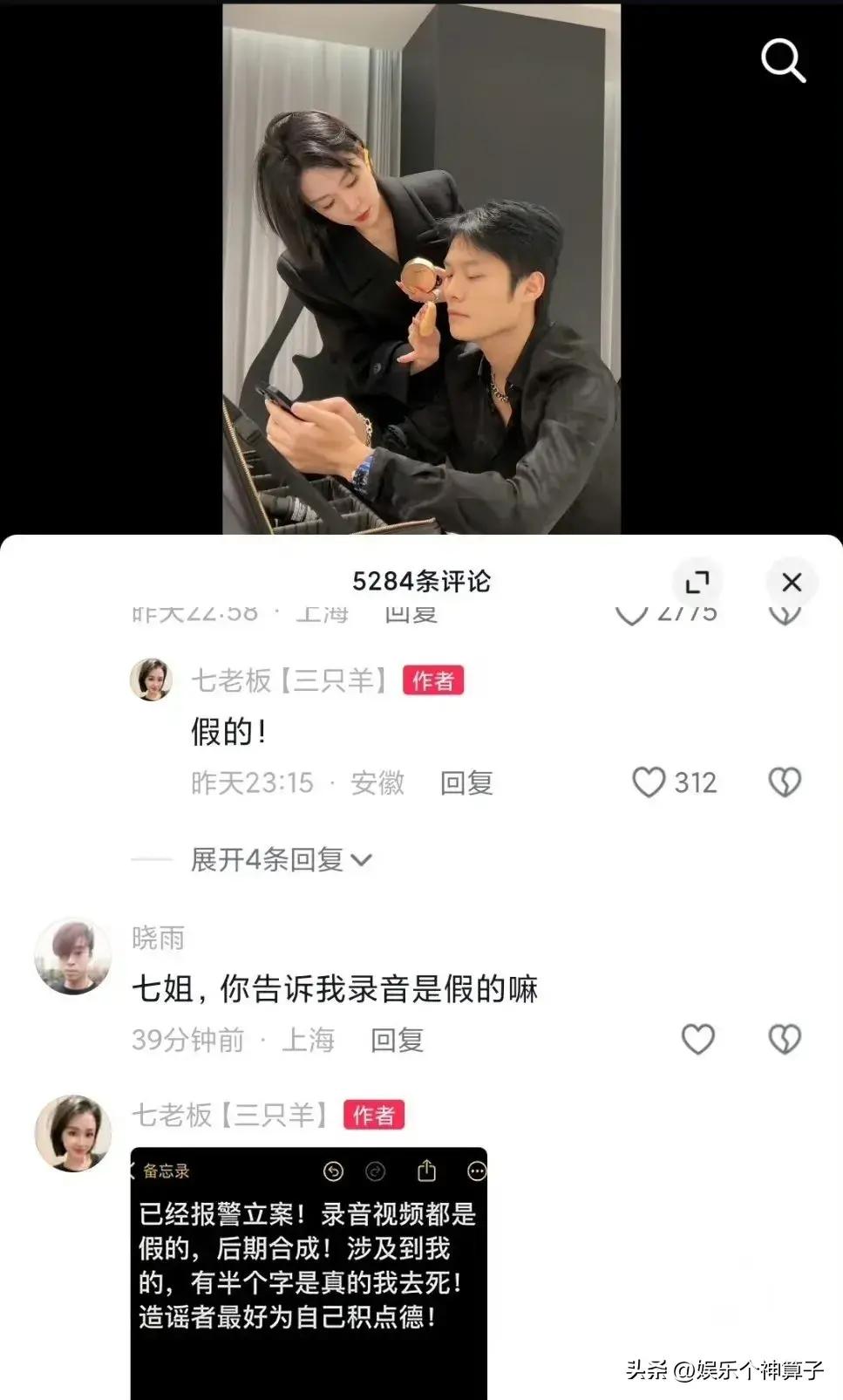
Task: Dislike the author's 假的! comment
Action: [784, 782]
